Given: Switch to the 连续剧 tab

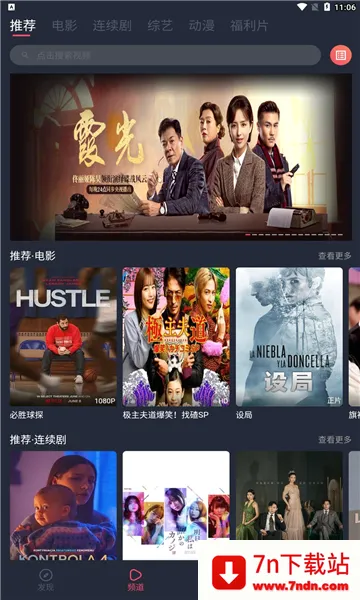Looking at the screenshot, I should [x=112, y=26].
